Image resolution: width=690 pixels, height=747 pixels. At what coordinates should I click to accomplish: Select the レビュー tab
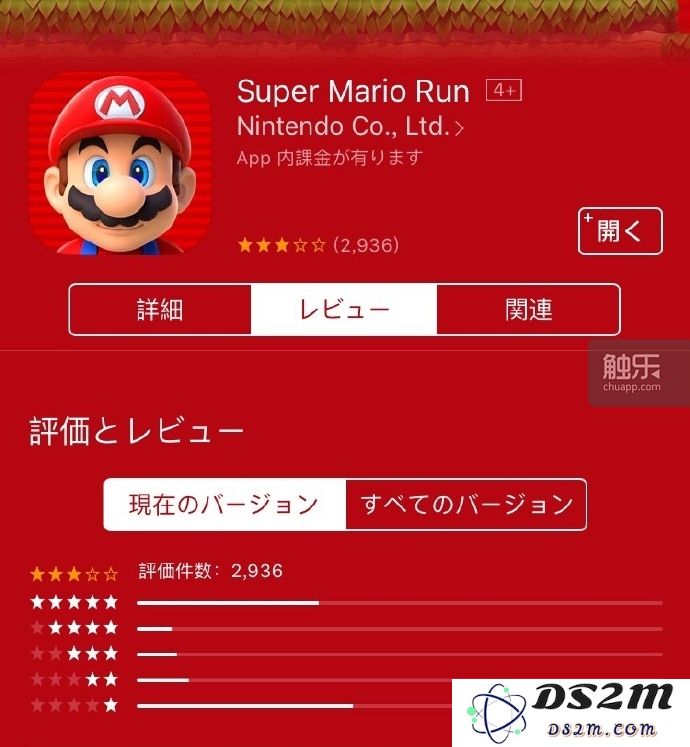pos(344,309)
